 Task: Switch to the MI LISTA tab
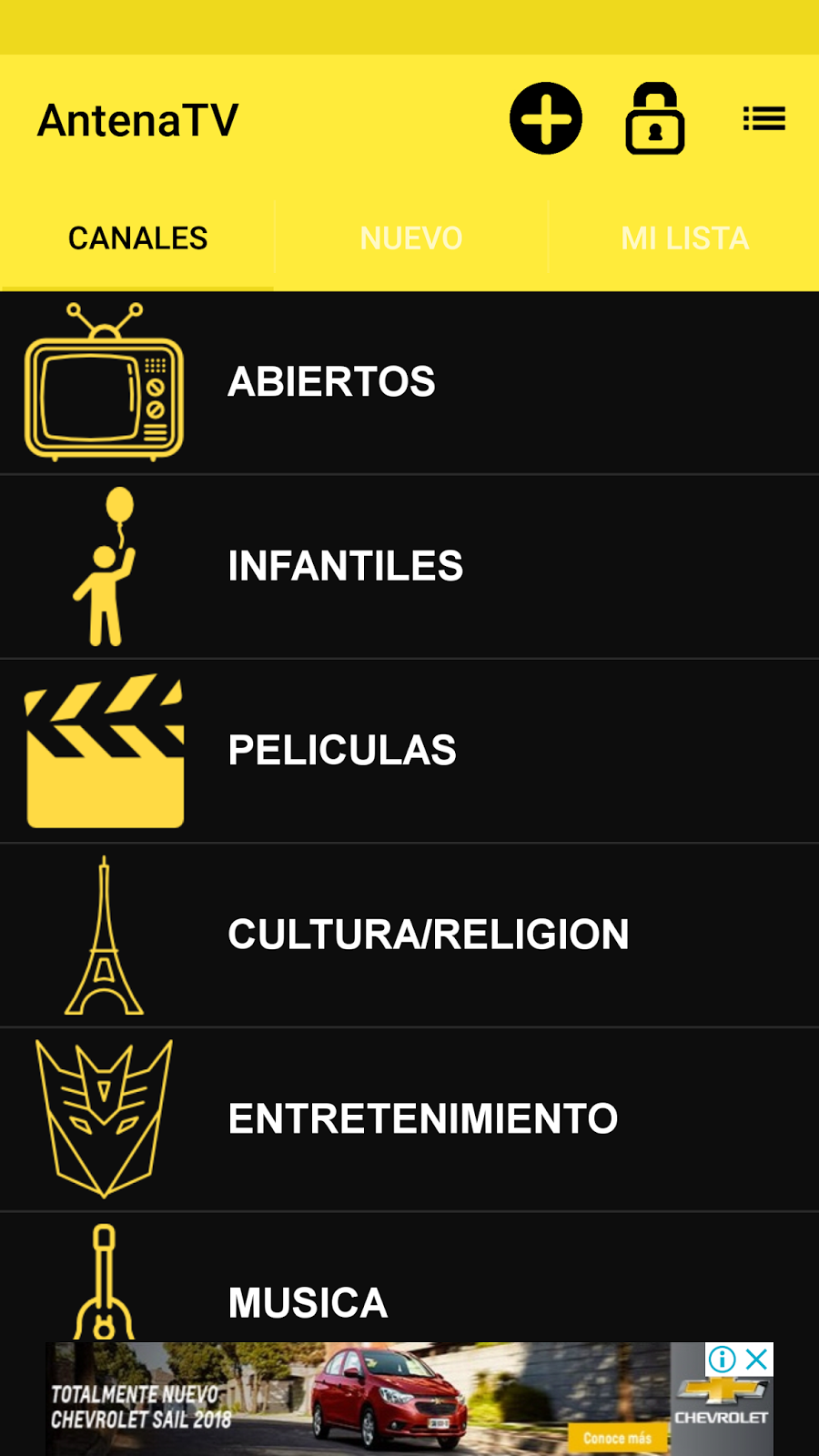(684, 238)
